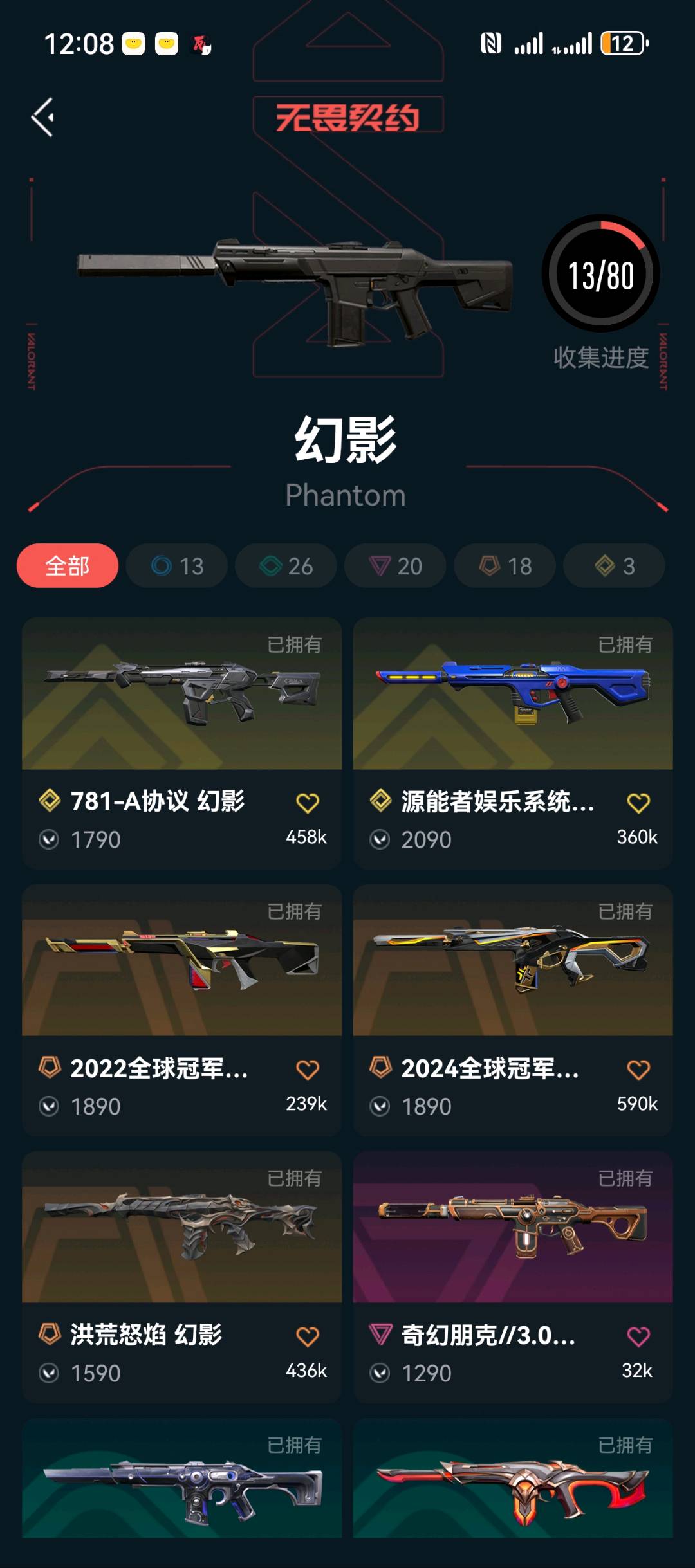Like the 2024全球冠军 skin
695x1568 pixels.
click(x=638, y=1070)
